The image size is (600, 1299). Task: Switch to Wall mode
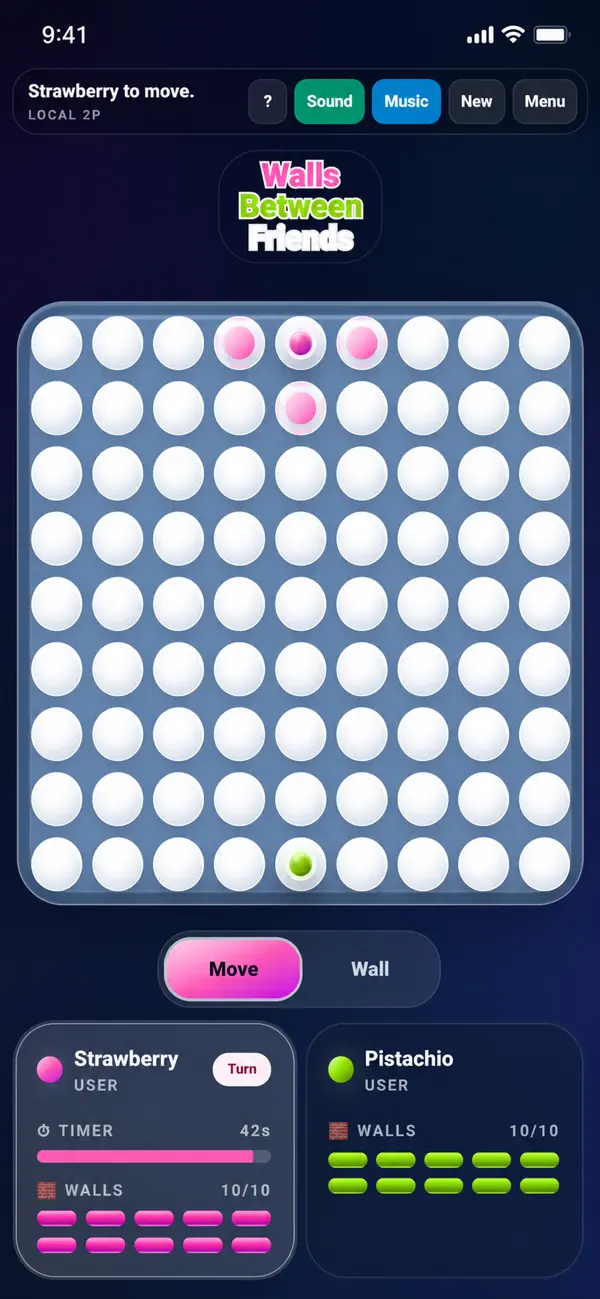click(x=370, y=969)
